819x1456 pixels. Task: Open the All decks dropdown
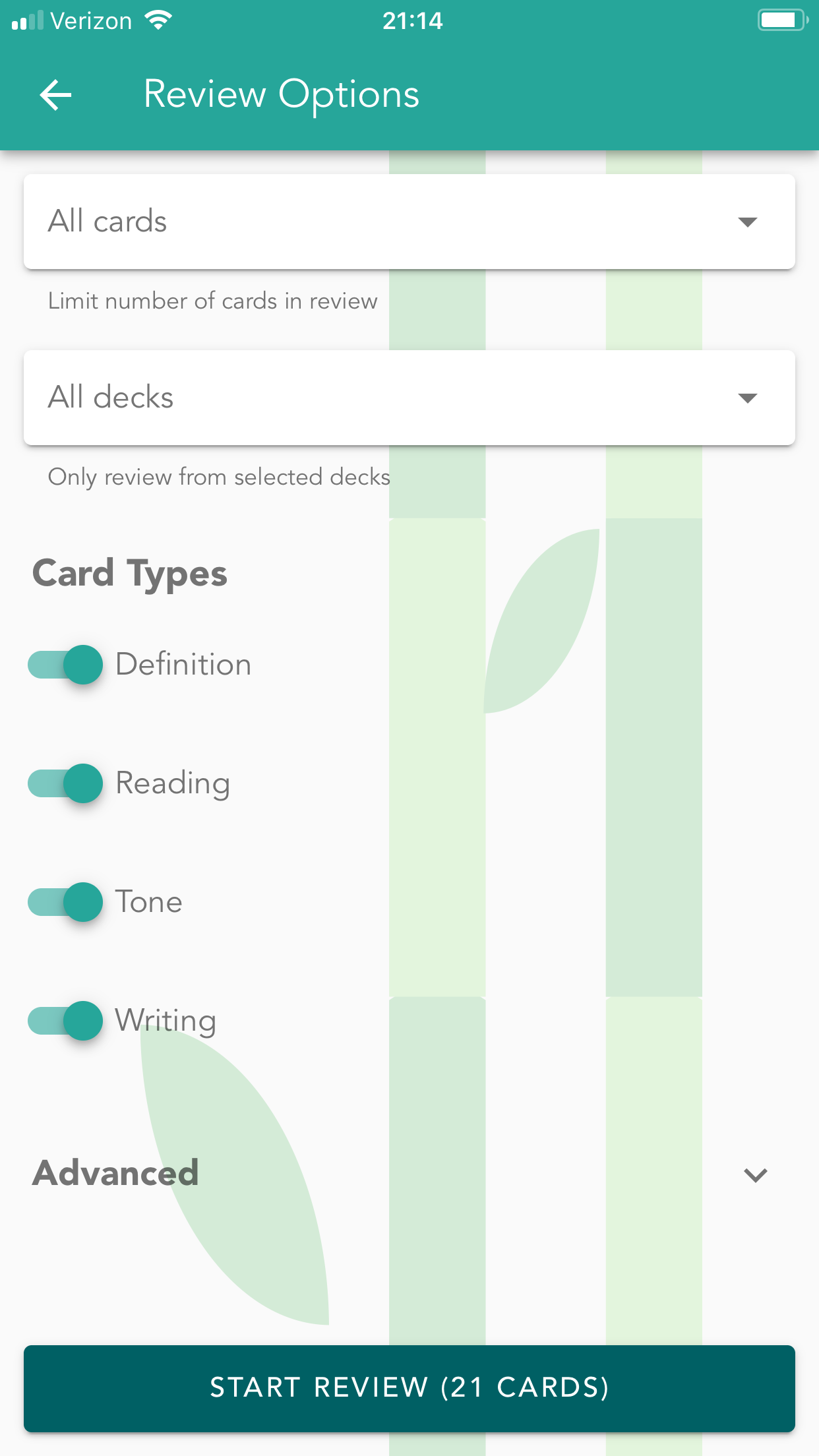tap(409, 398)
